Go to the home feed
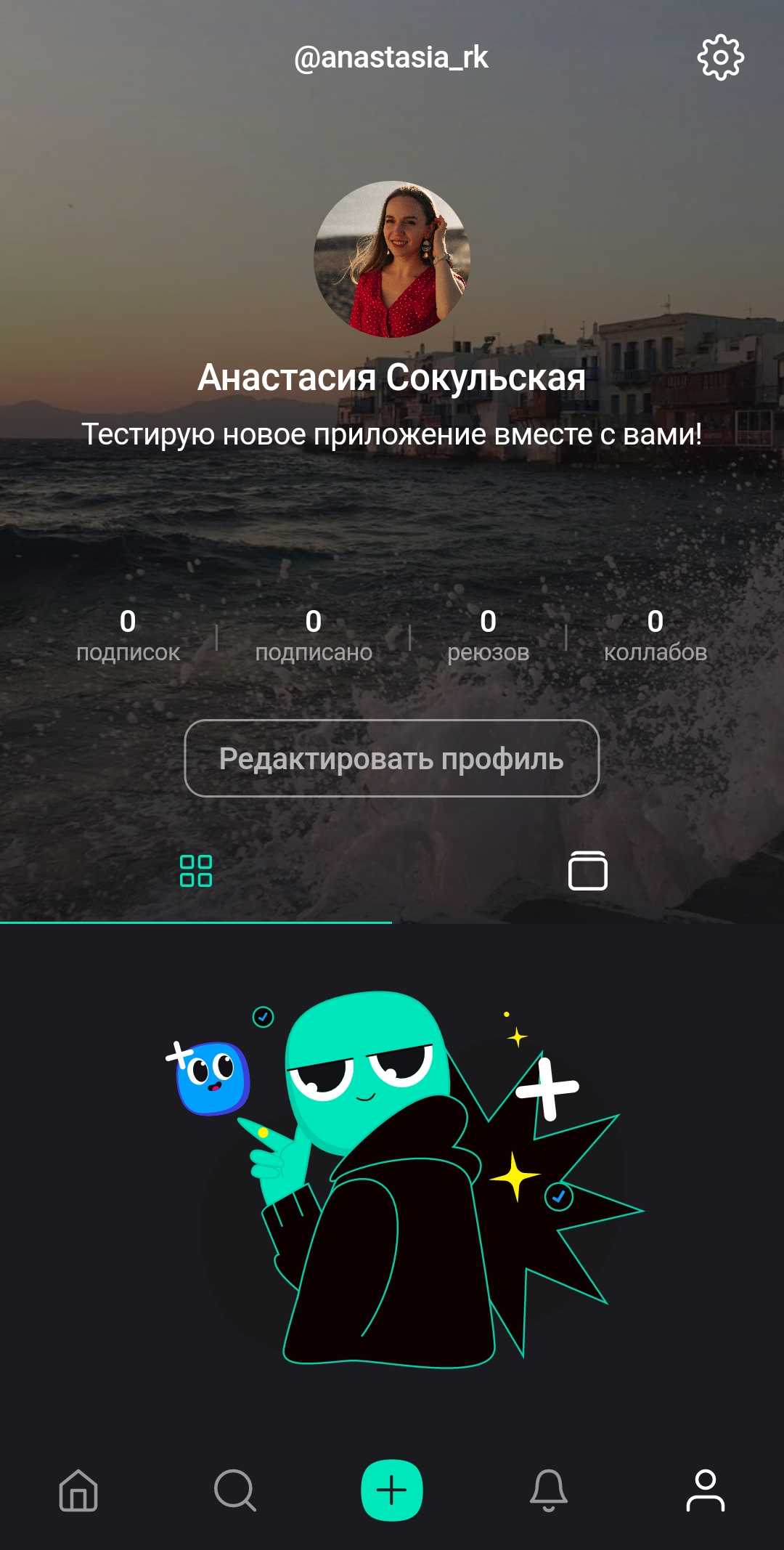 [78, 1490]
